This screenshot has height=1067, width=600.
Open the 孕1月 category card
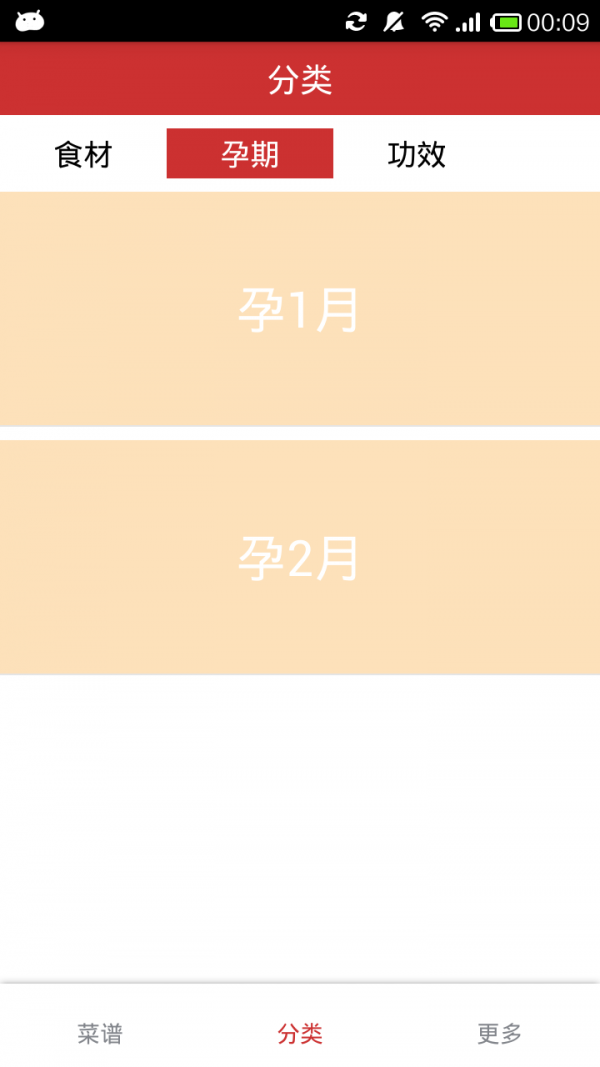tap(300, 310)
